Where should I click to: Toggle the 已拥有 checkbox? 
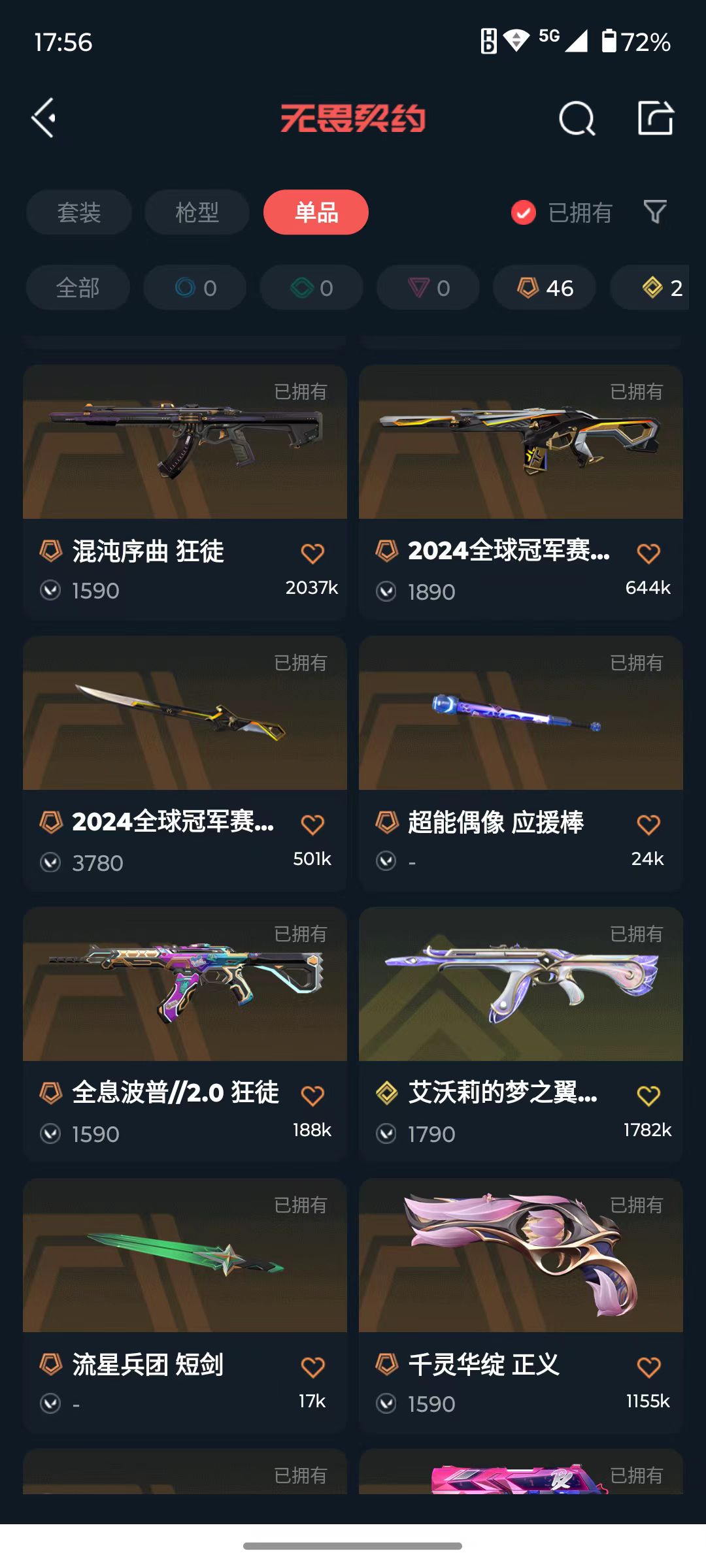coord(524,212)
